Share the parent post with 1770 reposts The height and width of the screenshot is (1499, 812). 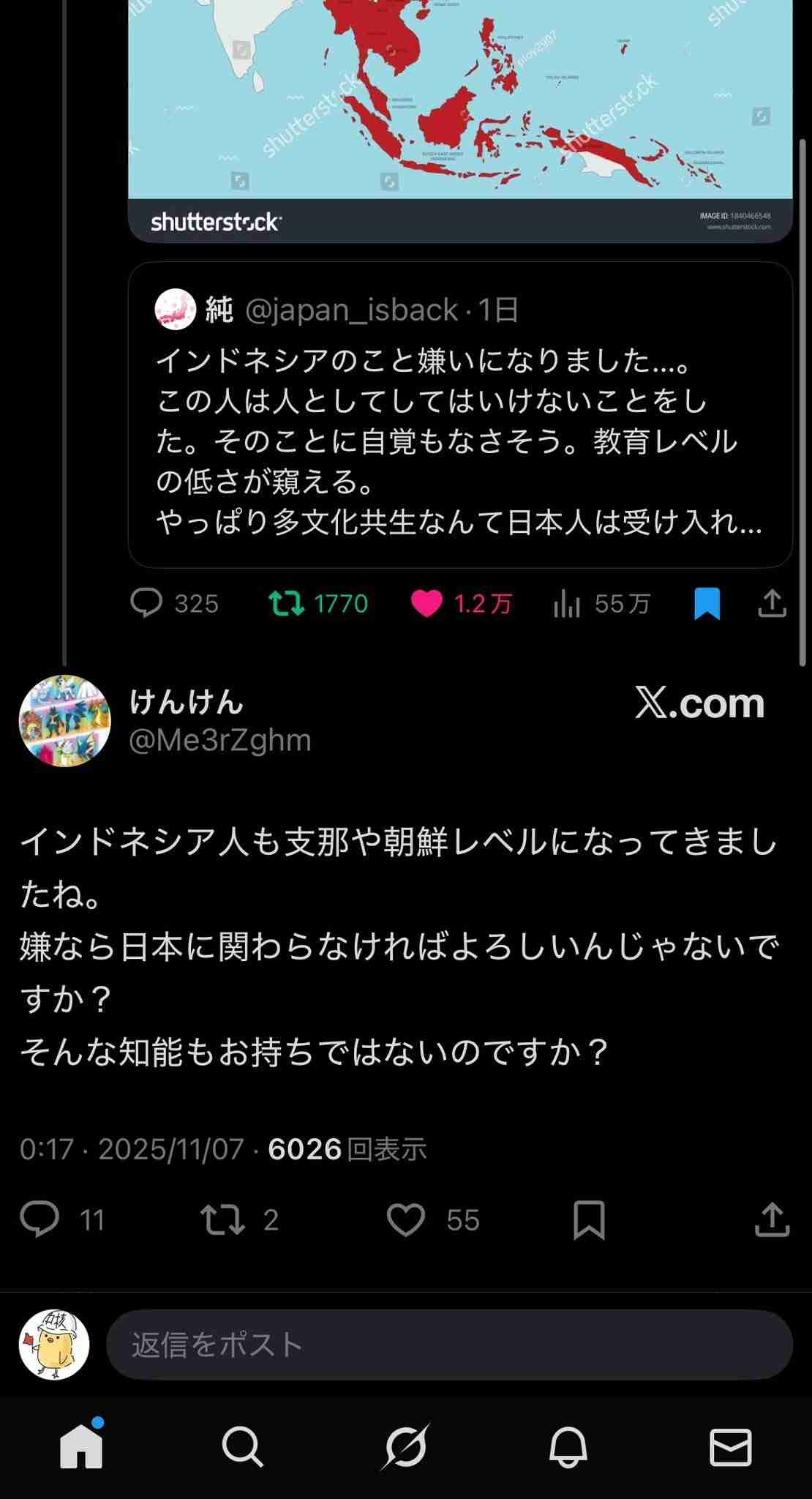click(x=772, y=604)
